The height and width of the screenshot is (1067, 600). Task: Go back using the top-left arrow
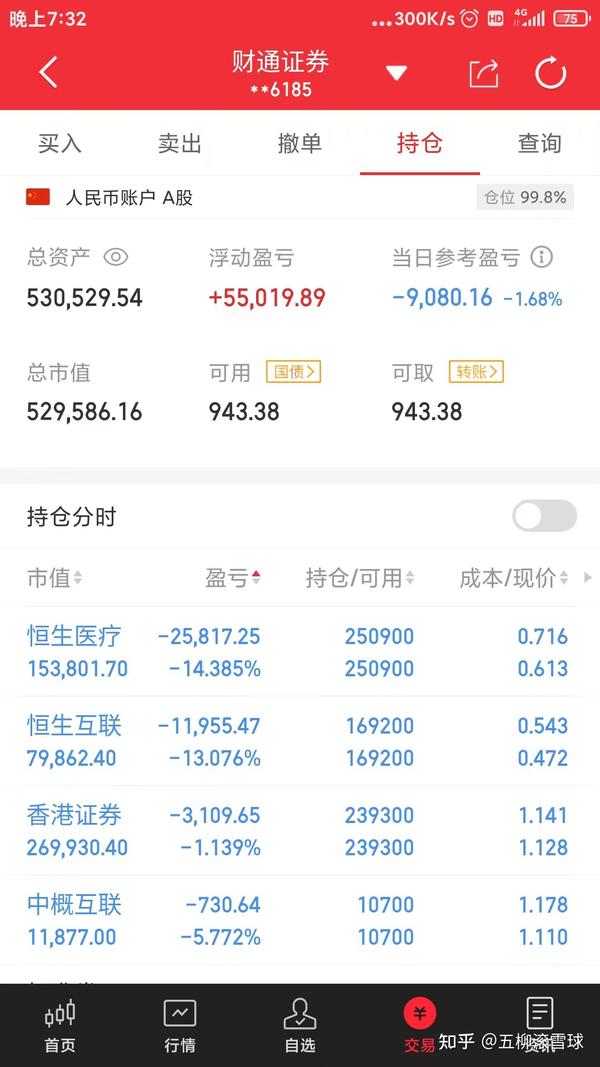[x=48, y=72]
